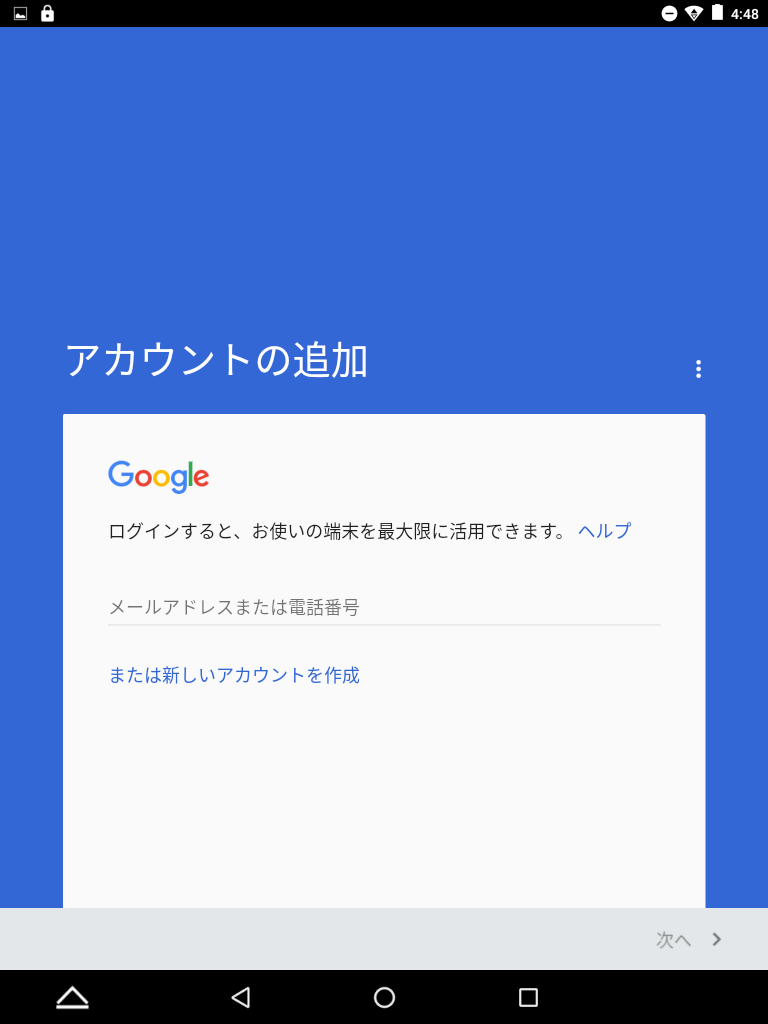
Task: Open the ヘルプ link
Action: pos(604,530)
